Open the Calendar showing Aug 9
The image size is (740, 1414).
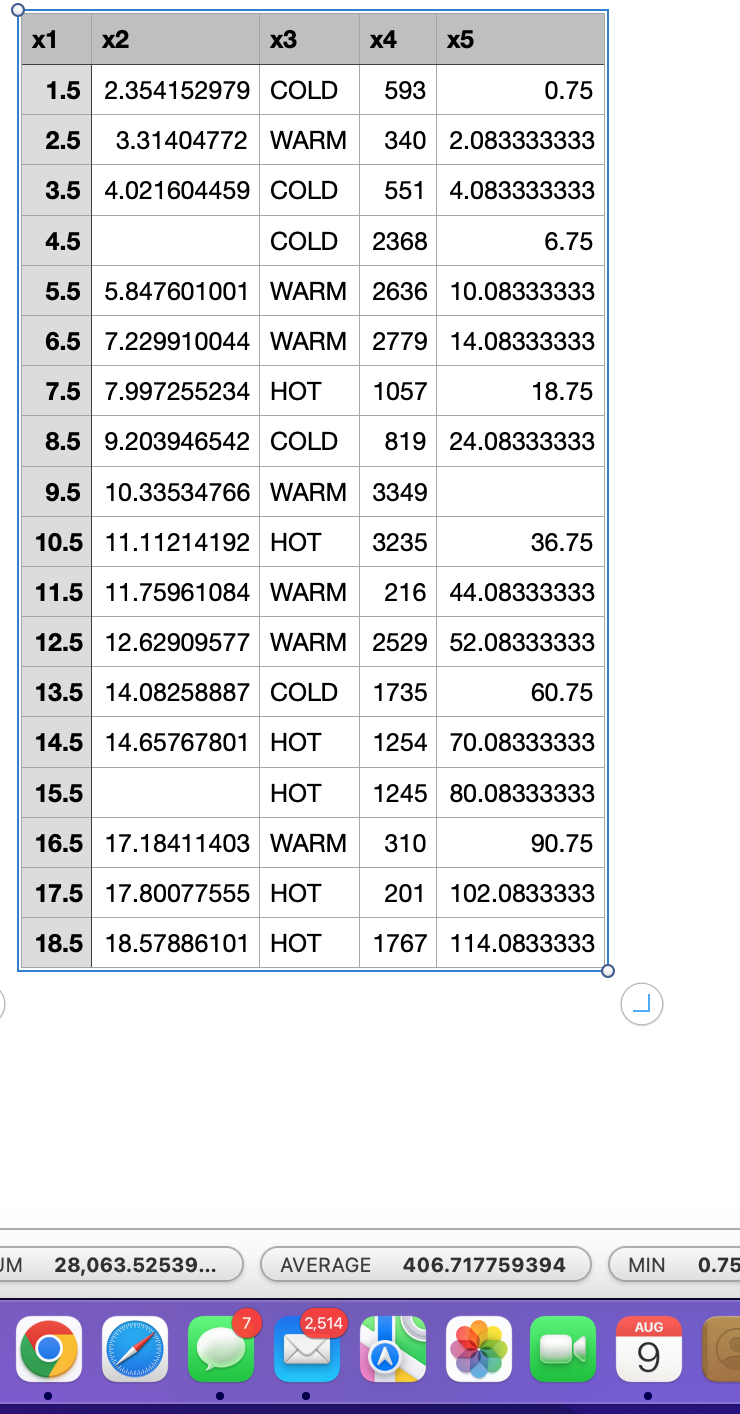pyautogui.click(x=648, y=1350)
